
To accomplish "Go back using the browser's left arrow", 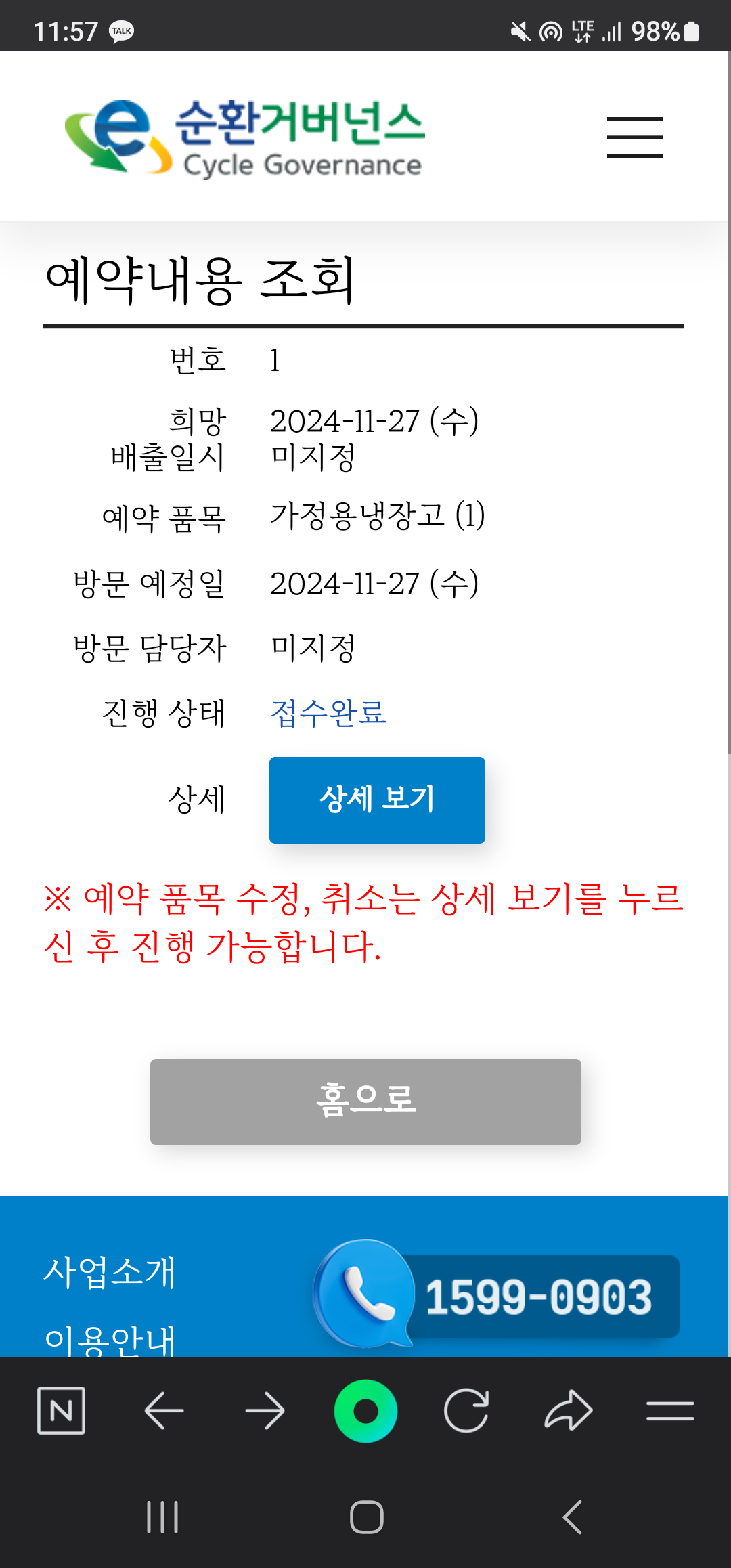I will (x=164, y=1411).
